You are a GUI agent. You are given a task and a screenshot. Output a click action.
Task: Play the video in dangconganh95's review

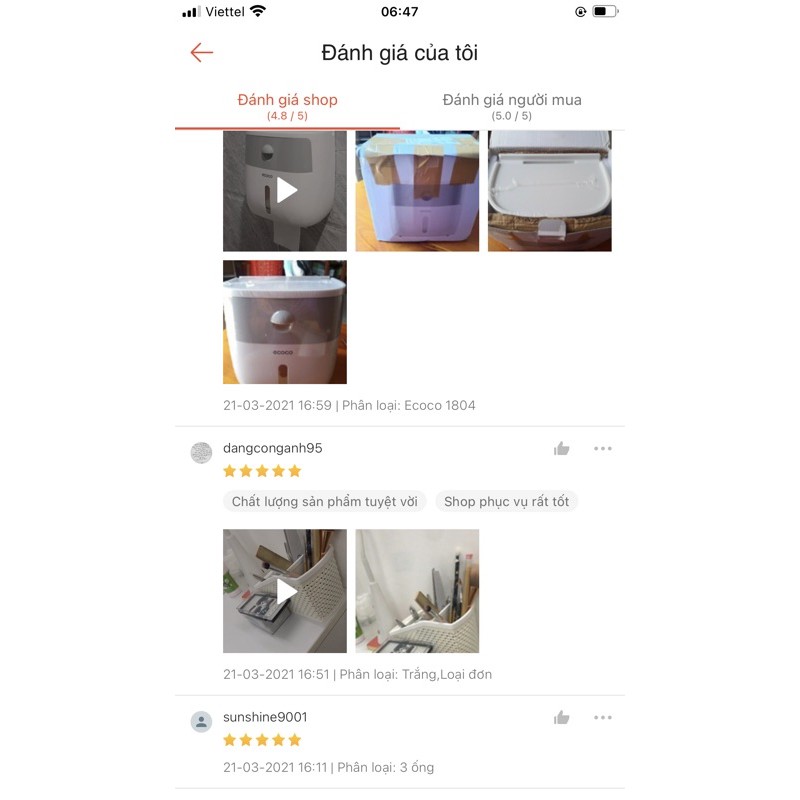coord(285,591)
